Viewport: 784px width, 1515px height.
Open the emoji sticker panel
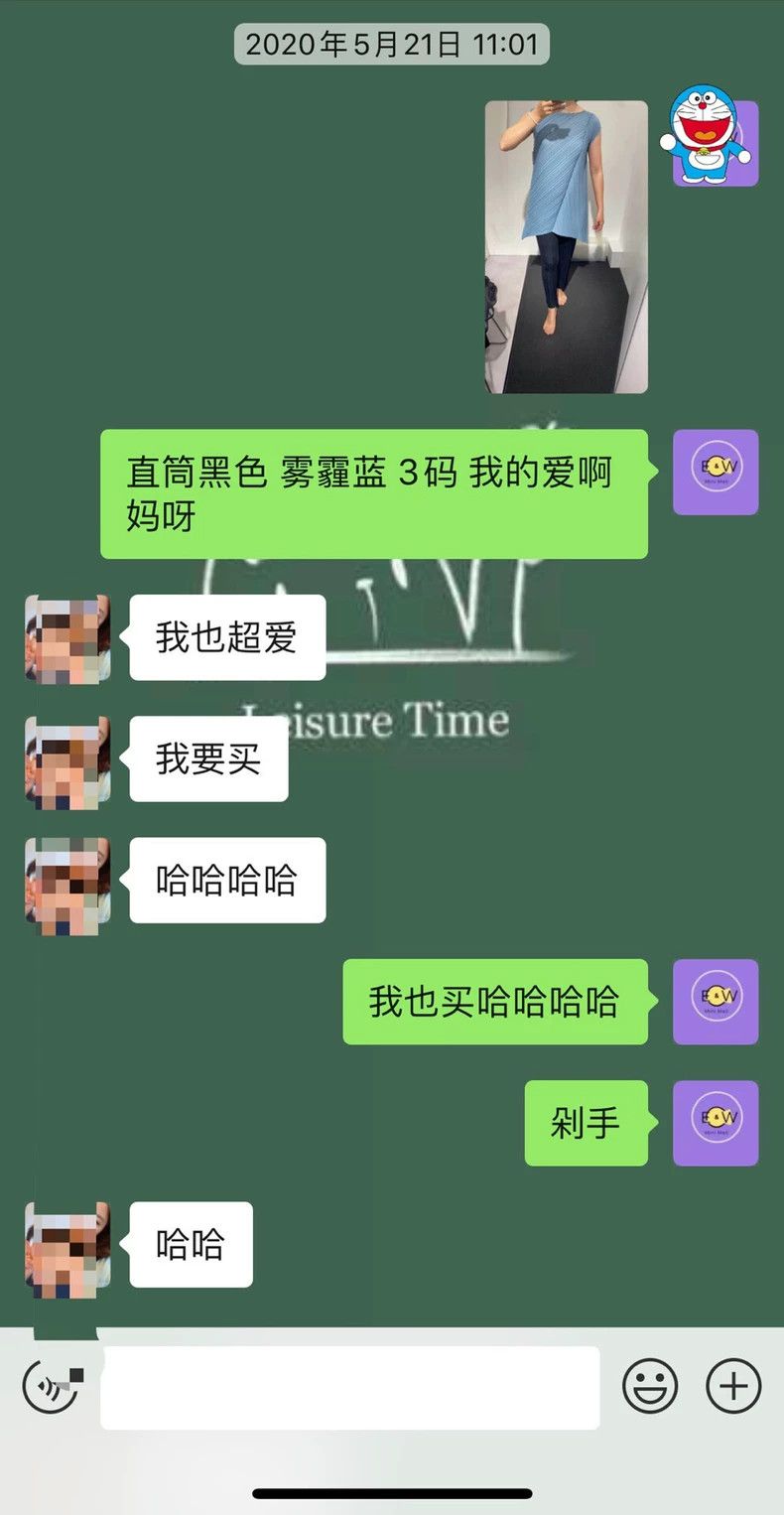(x=650, y=1386)
